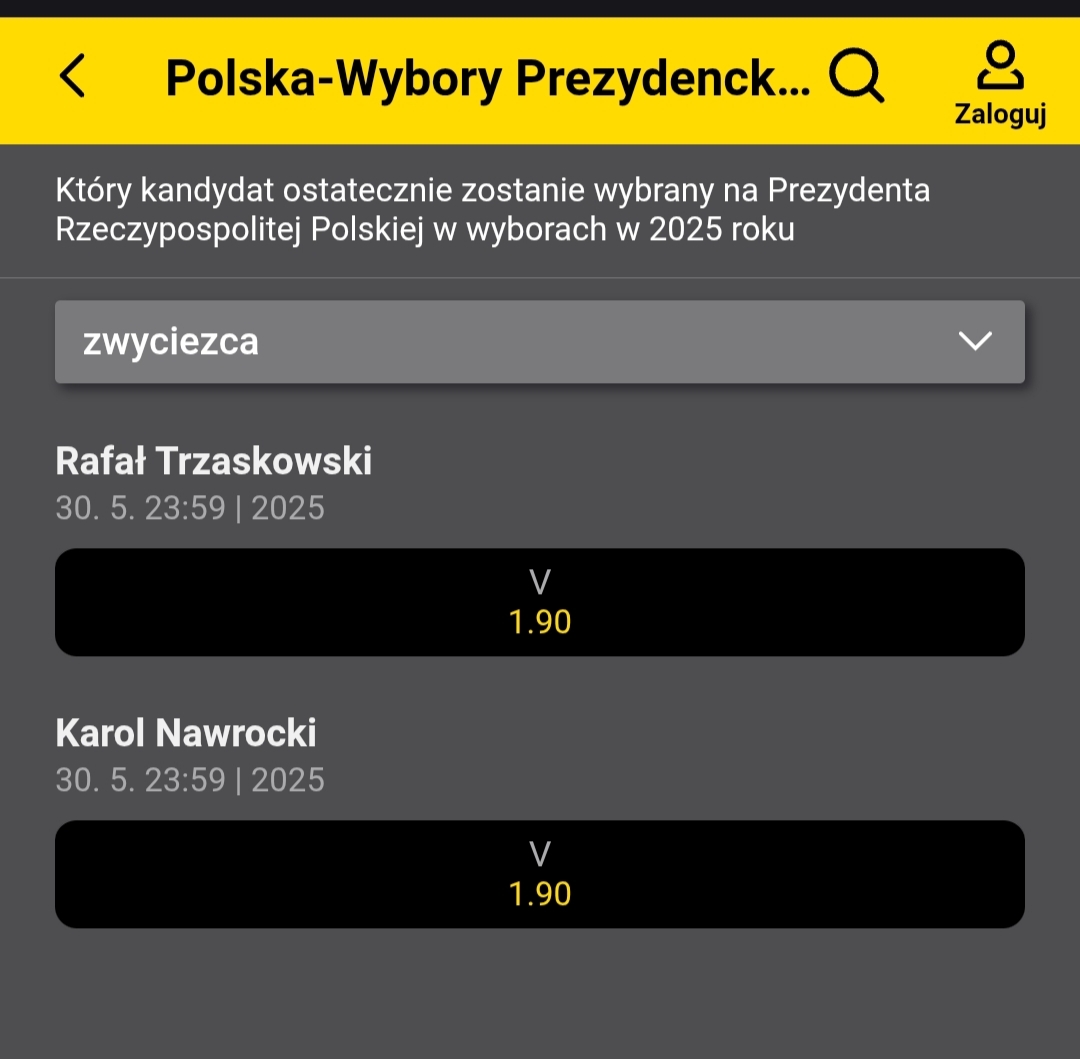The image size is (1080, 1059).
Task: Go back using the header arrow
Action: coord(73,77)
